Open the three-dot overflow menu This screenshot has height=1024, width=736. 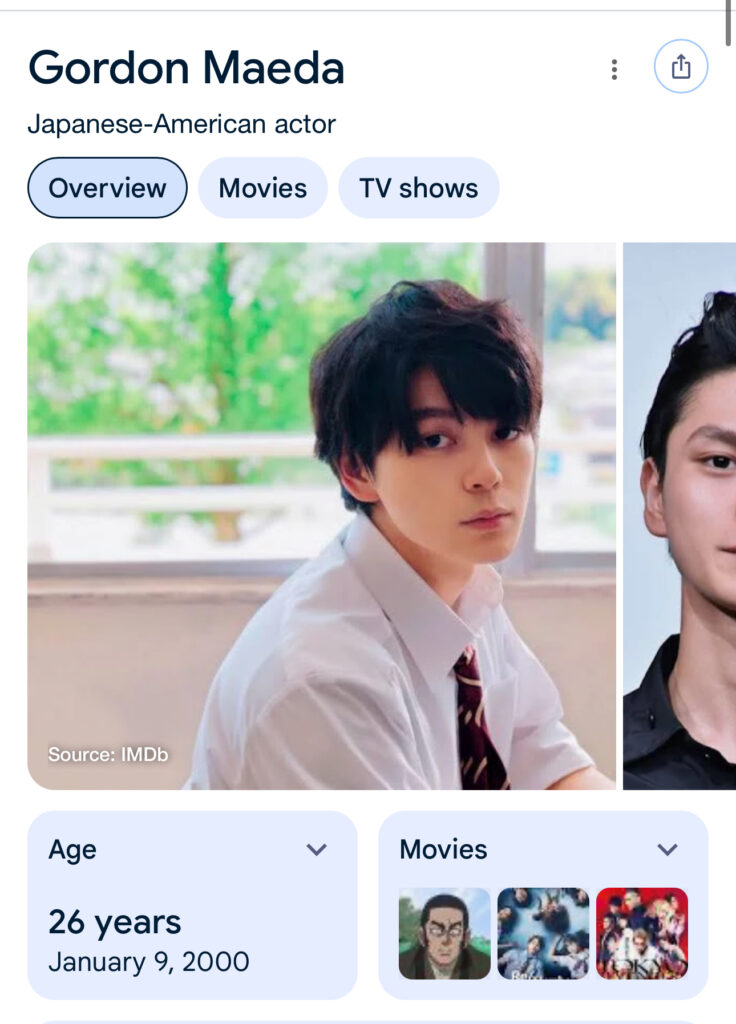click(x=614, y=69)
